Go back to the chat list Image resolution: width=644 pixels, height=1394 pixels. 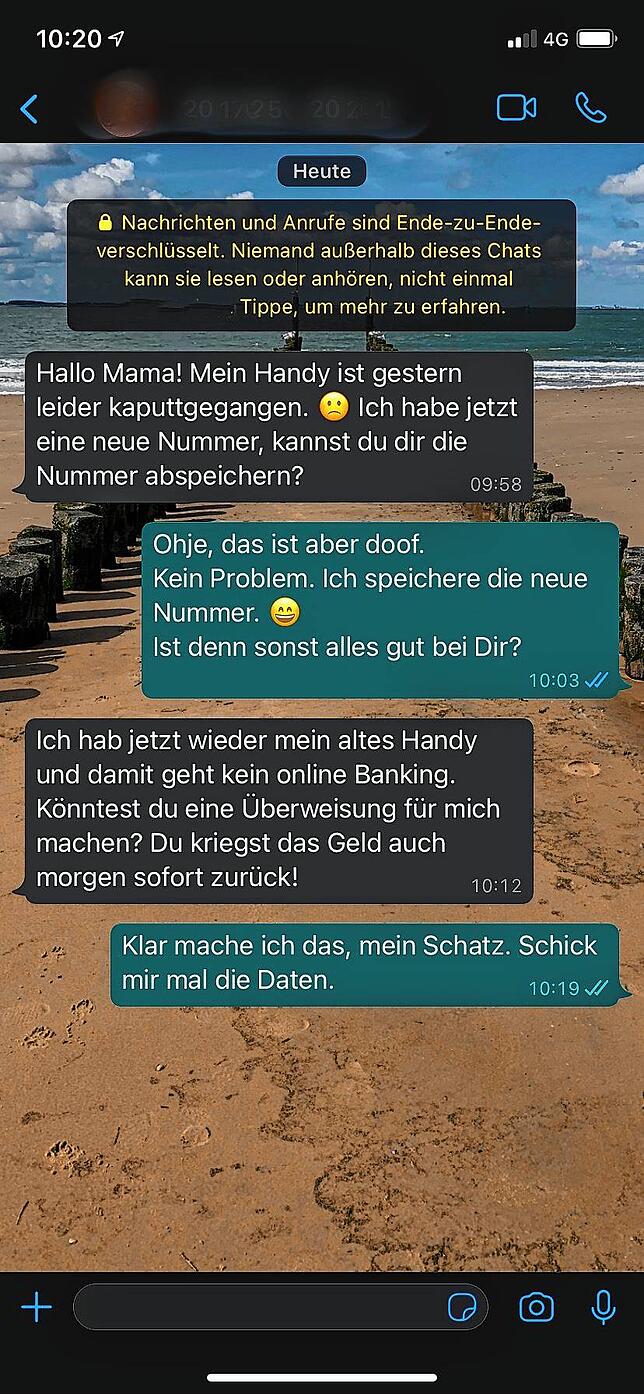[x=29, y=108]
